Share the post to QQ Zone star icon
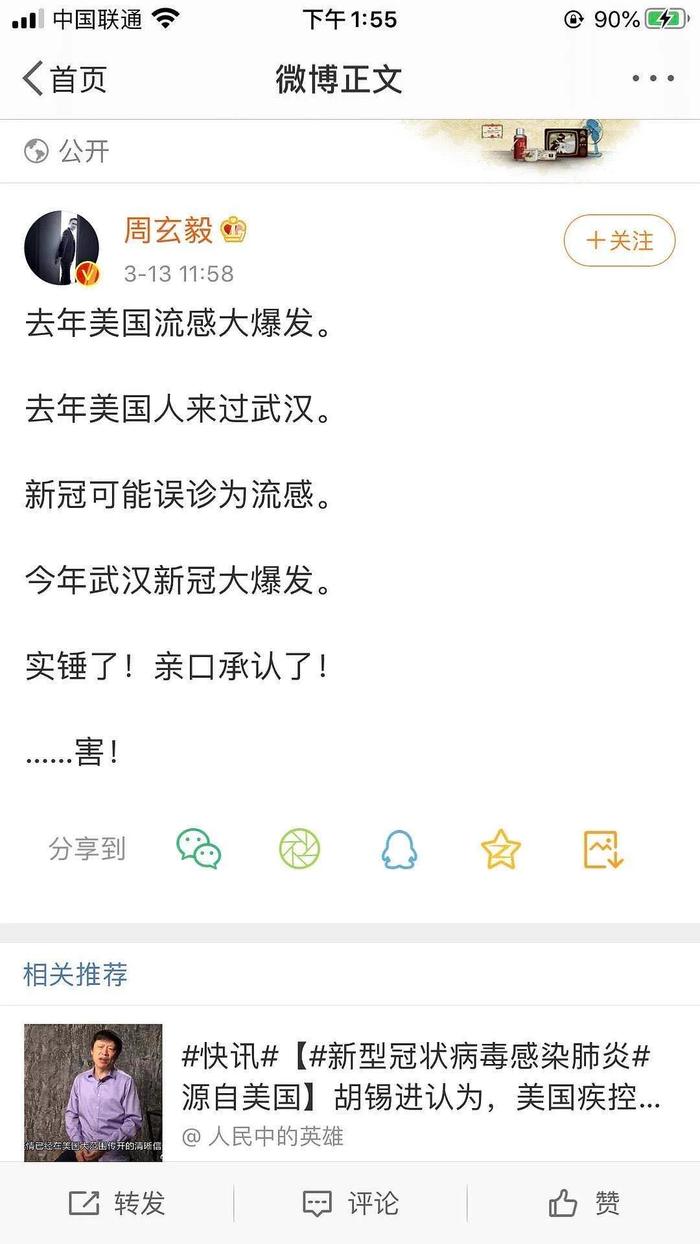Screen dimensions: 700x1244 tap(501, 849)
